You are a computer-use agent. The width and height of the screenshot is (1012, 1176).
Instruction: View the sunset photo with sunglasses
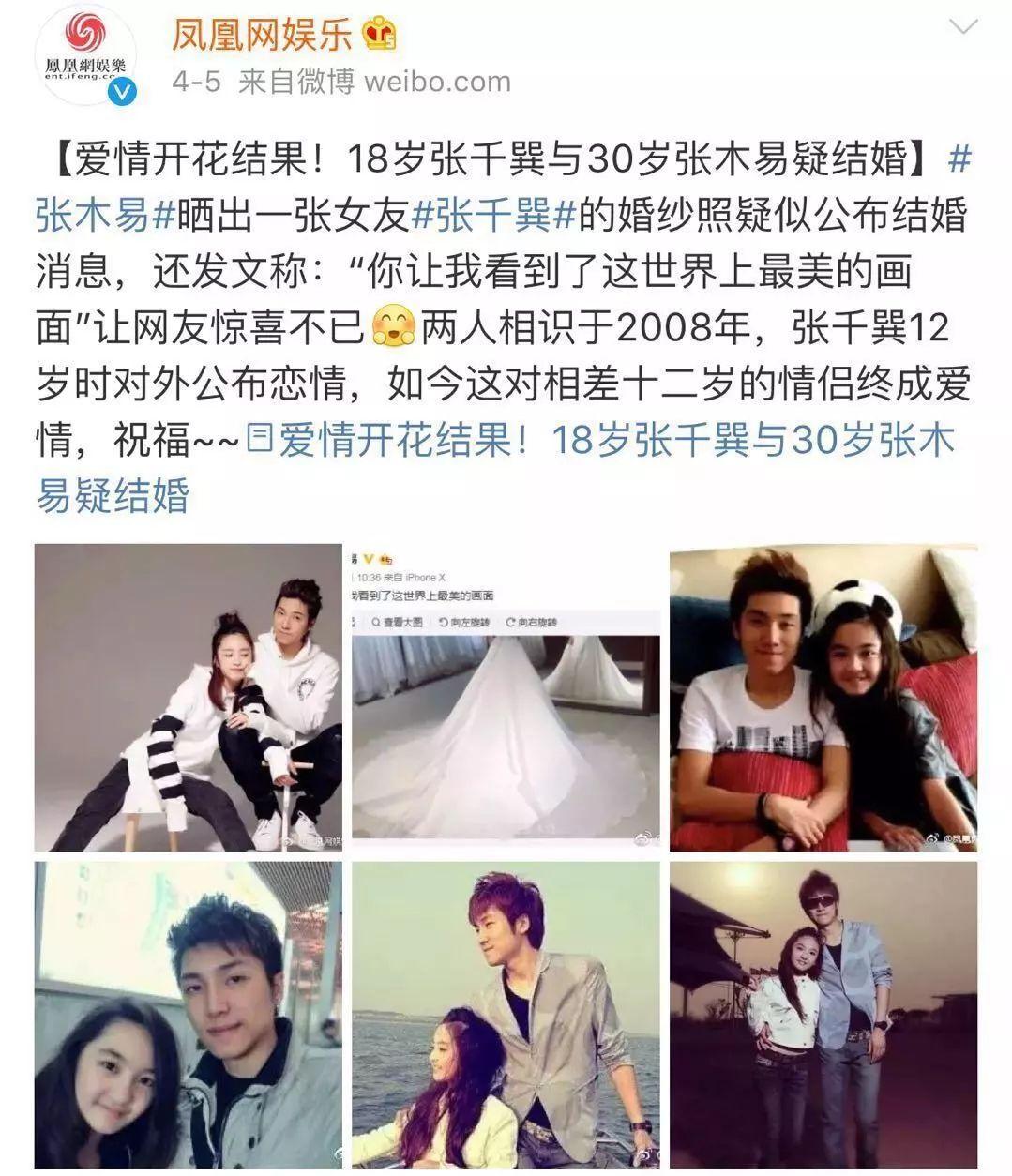(x=823, y=1015)
